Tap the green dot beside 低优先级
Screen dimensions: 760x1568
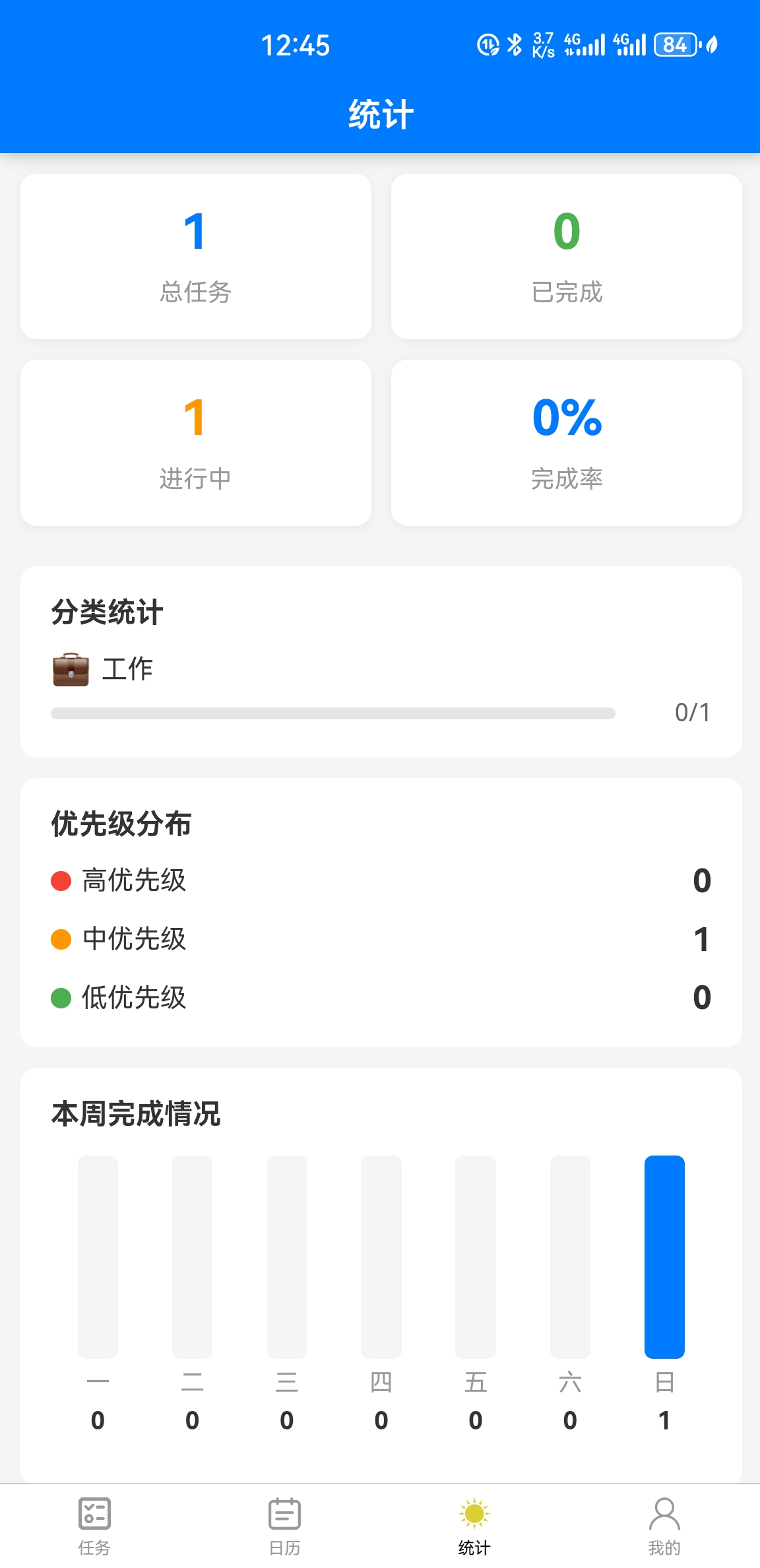(x=61, y=998)
